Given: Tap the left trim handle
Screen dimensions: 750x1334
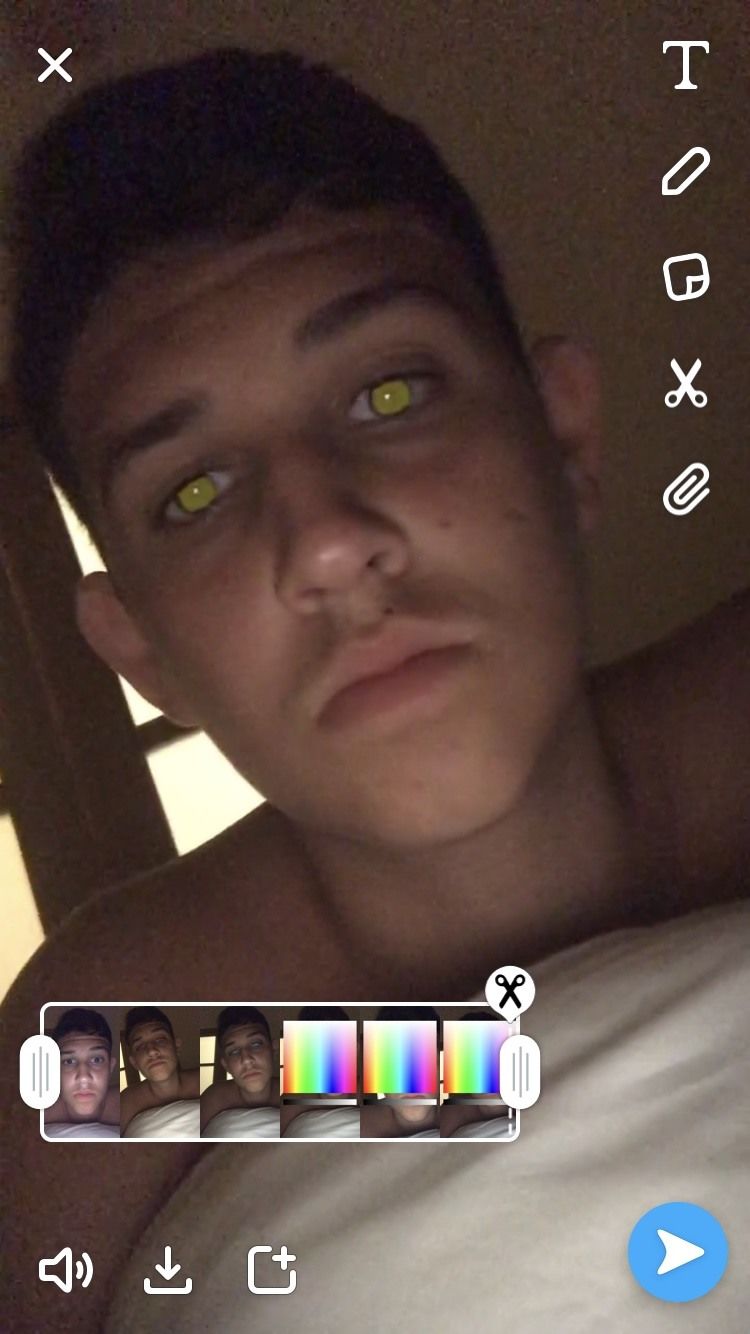Looking at the screenshot, I should pyautogui.click(x=40, y=1072).
